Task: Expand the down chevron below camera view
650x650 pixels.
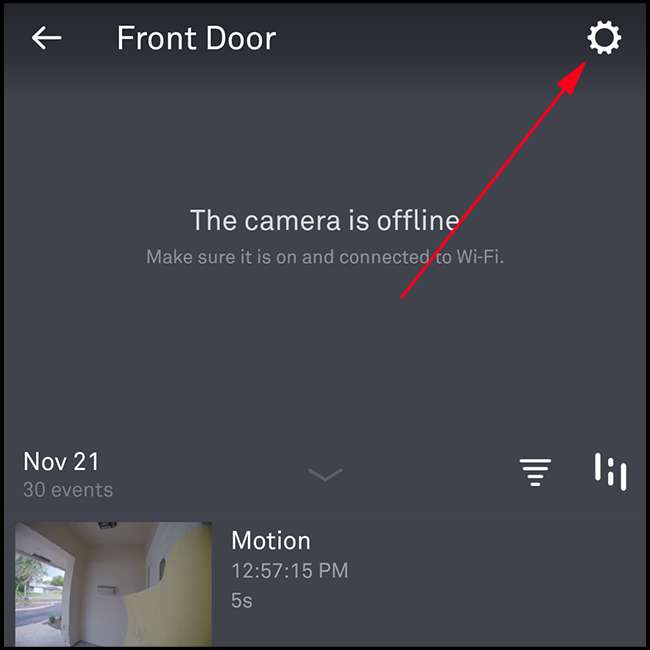Action: point(325,475)
